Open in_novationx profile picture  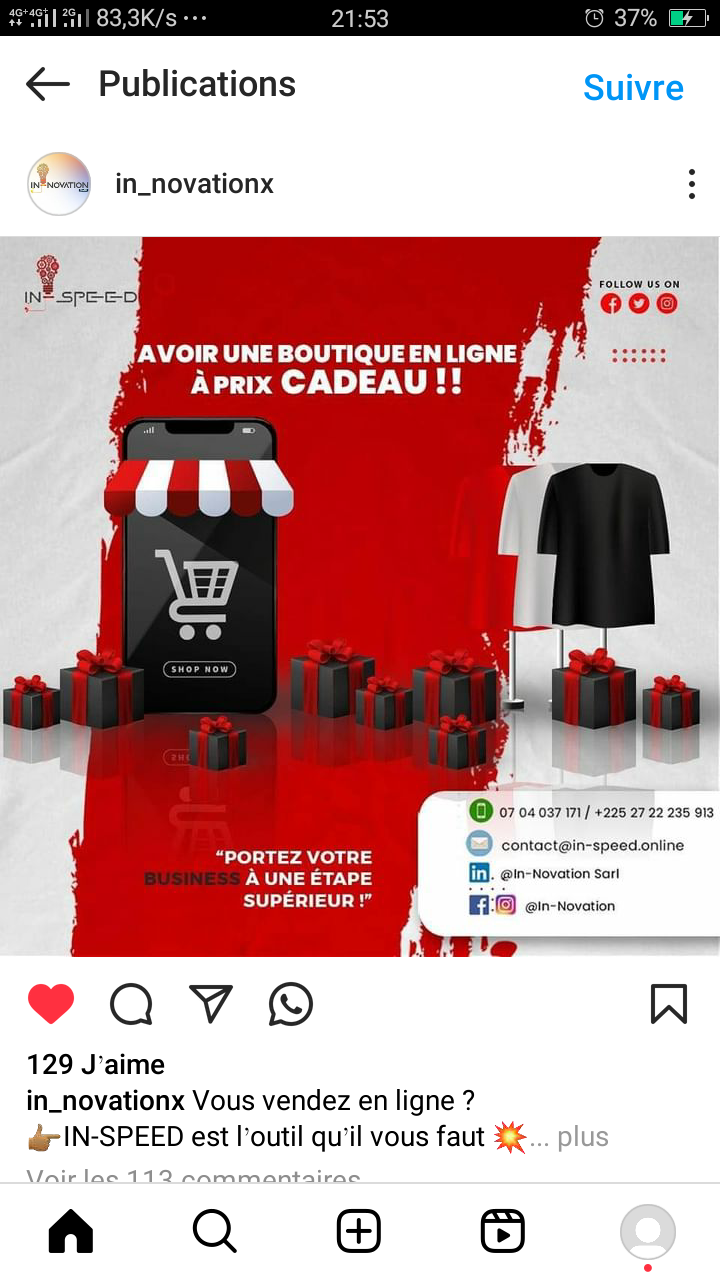pos(59,184)
